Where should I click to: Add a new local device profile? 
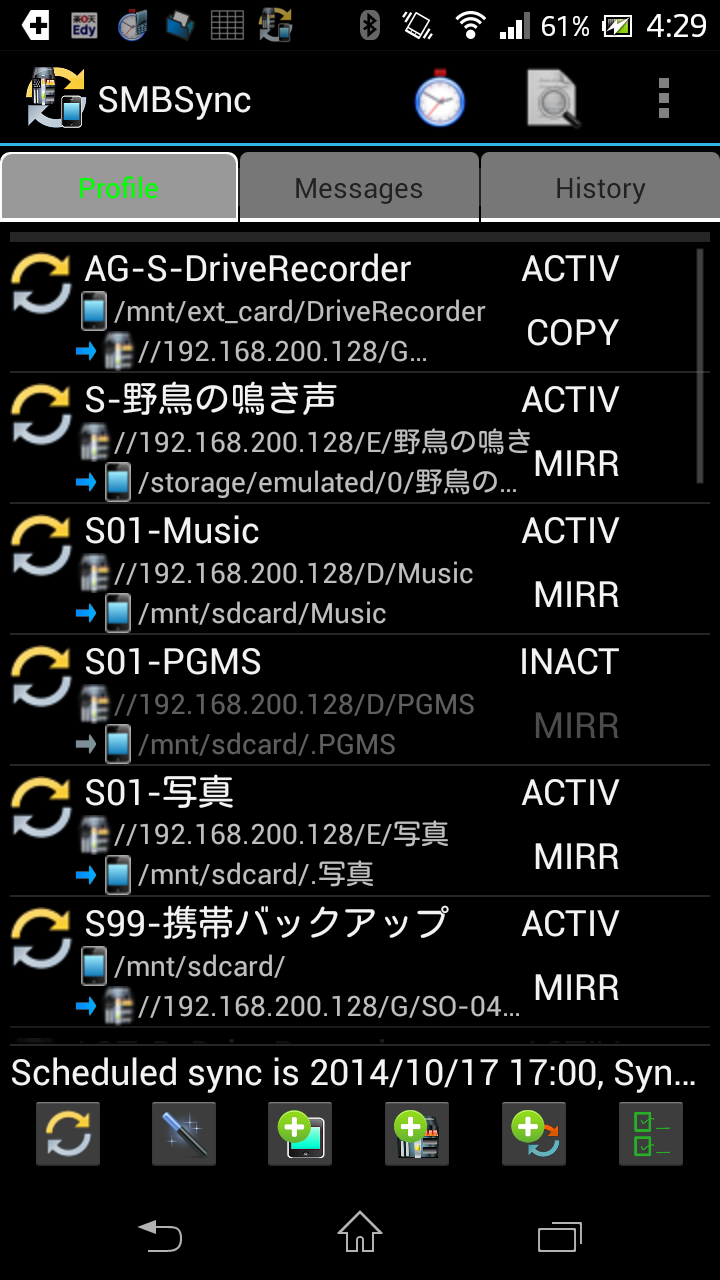click(x=300, y=1134)
